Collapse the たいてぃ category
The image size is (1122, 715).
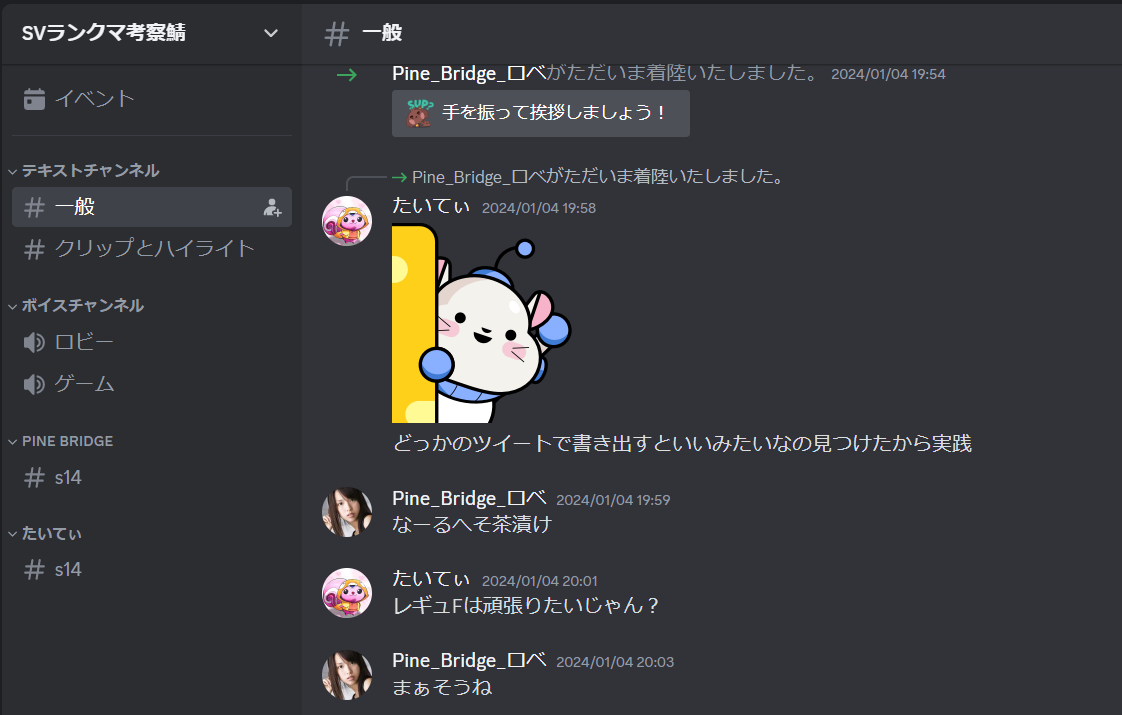click(x=52, y=533)
